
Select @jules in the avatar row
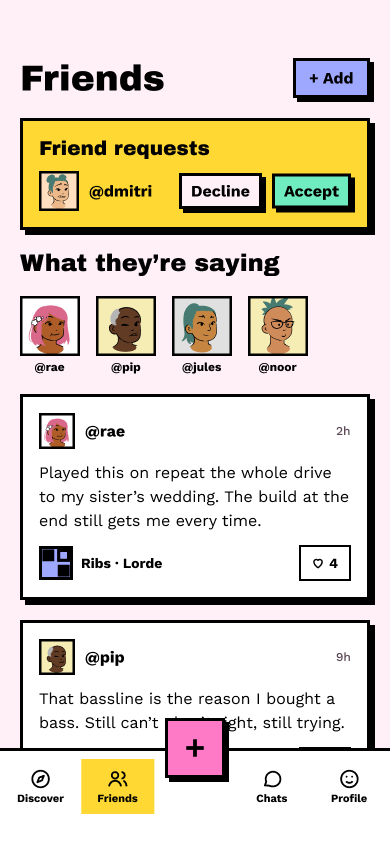click(202, 326)
